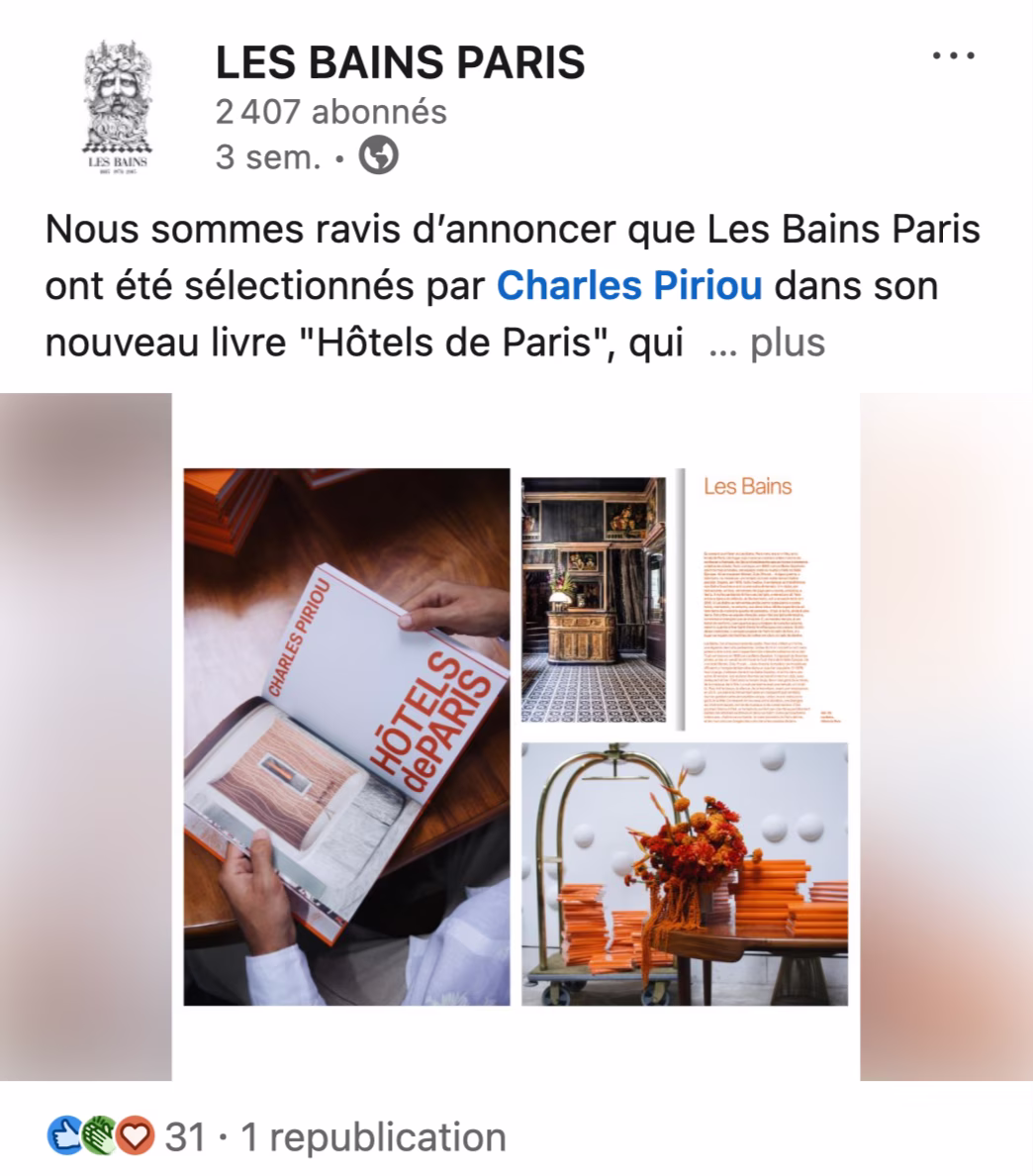Click the '2 407 abonnés' follower count
This screenshot has width=1033, height=1176.
[x=330, y=112]
